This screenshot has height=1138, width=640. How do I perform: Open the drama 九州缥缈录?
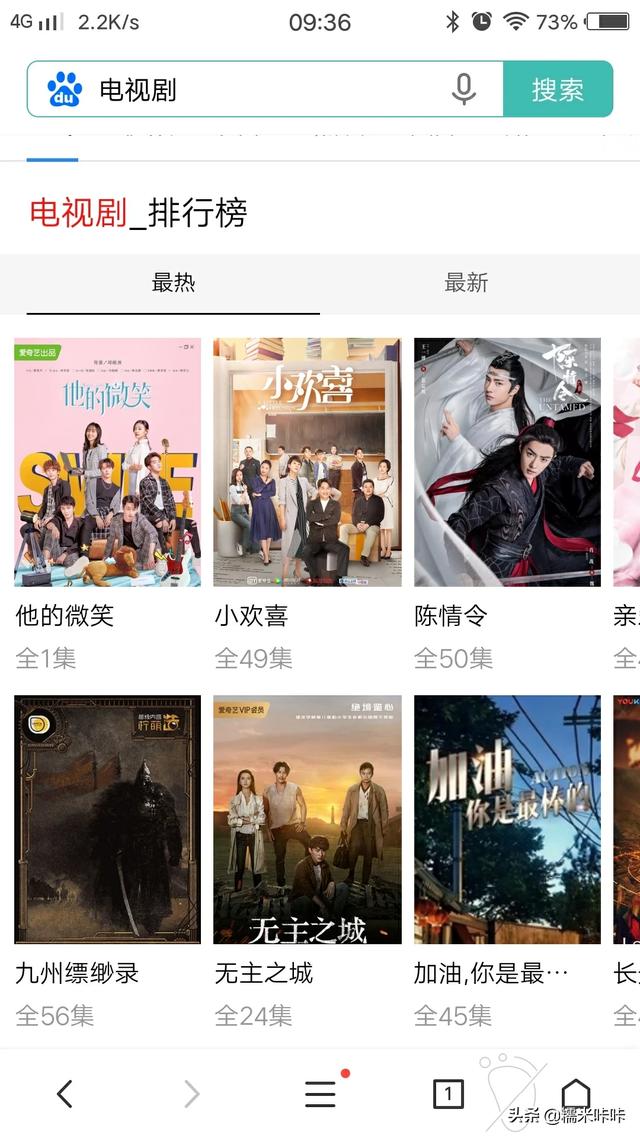point(107,820)
